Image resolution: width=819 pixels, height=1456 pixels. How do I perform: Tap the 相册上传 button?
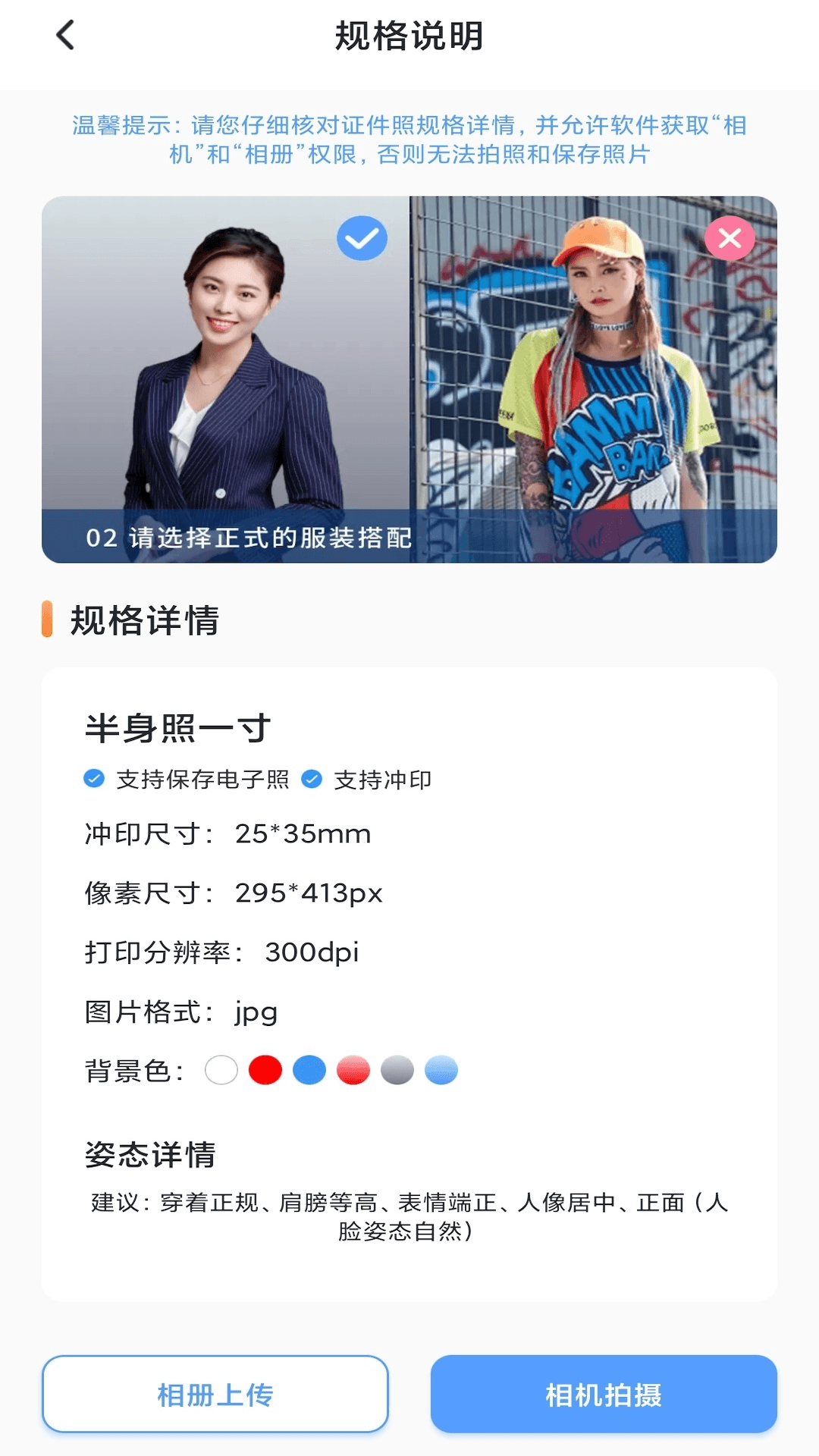point(215,1394)
